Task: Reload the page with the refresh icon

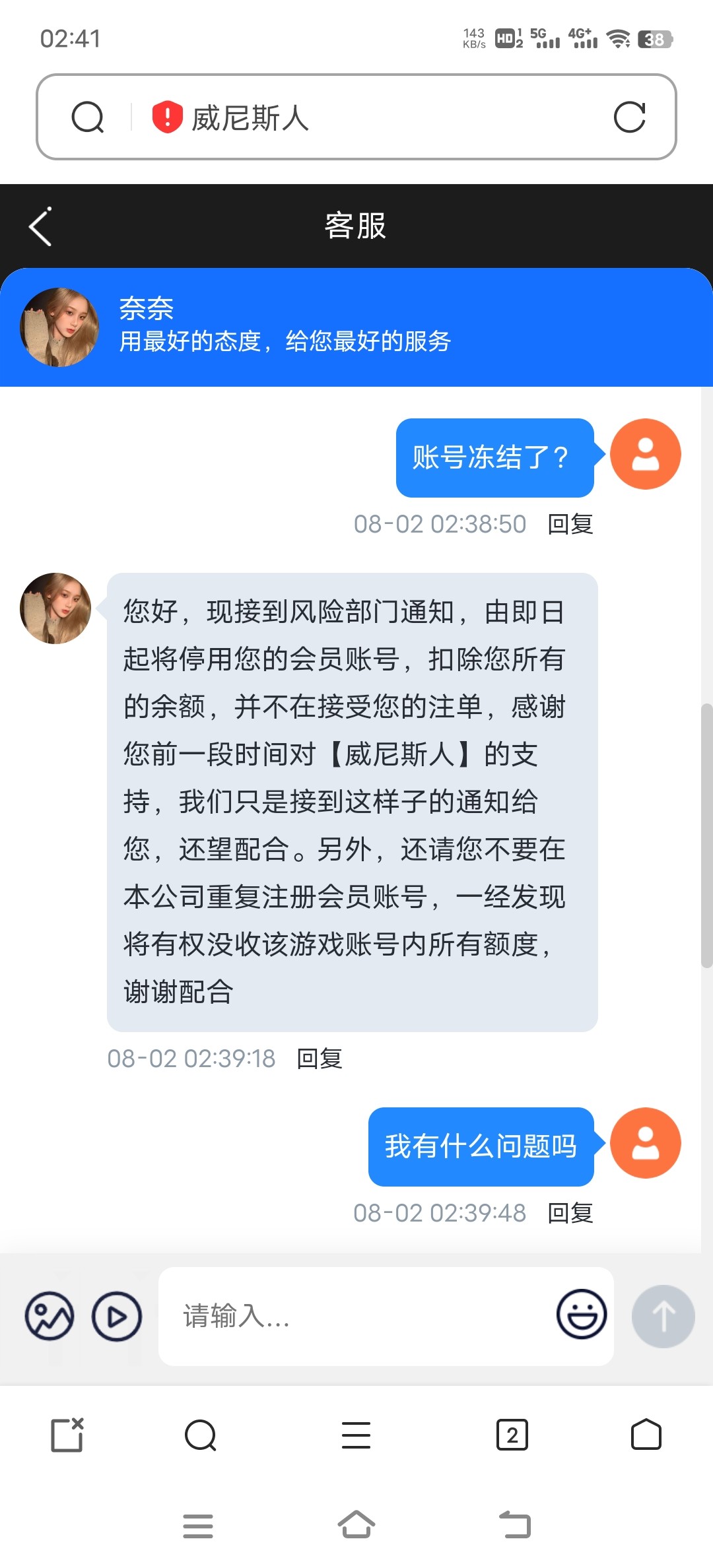Action: (x=629, y=117)
